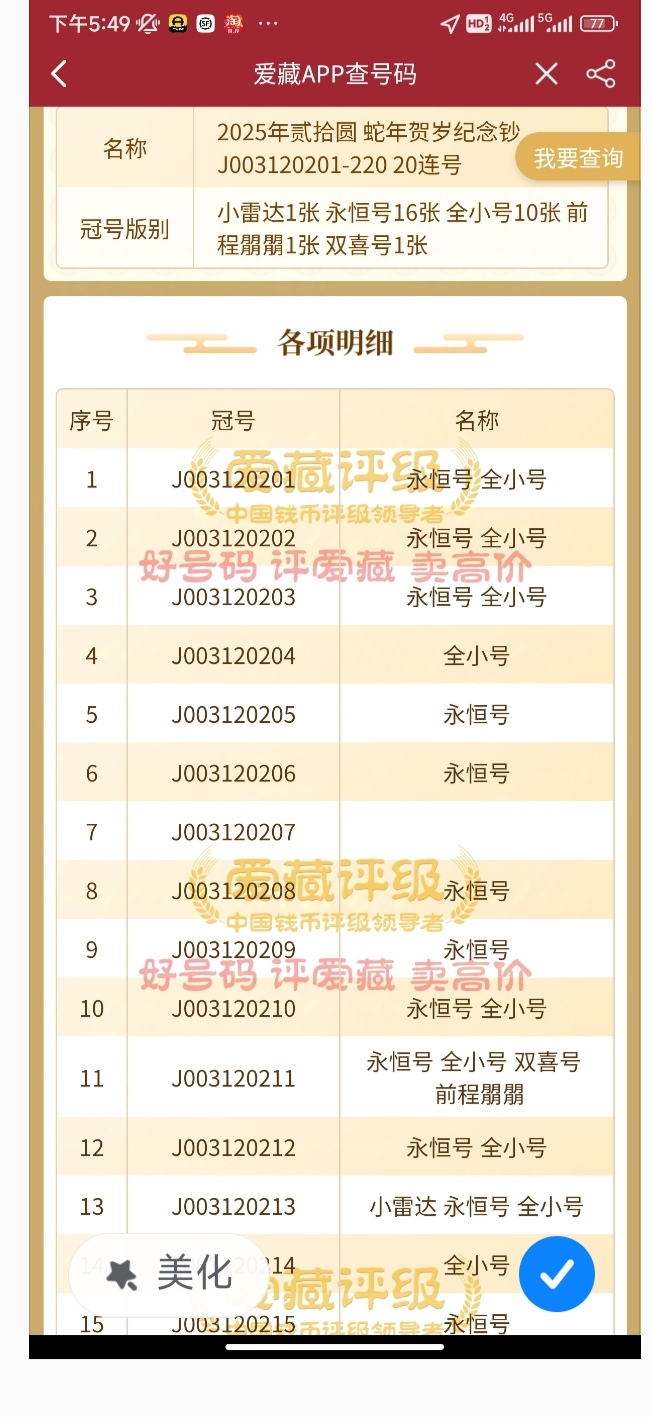Go back using the top-left arrow

[59, 74]
